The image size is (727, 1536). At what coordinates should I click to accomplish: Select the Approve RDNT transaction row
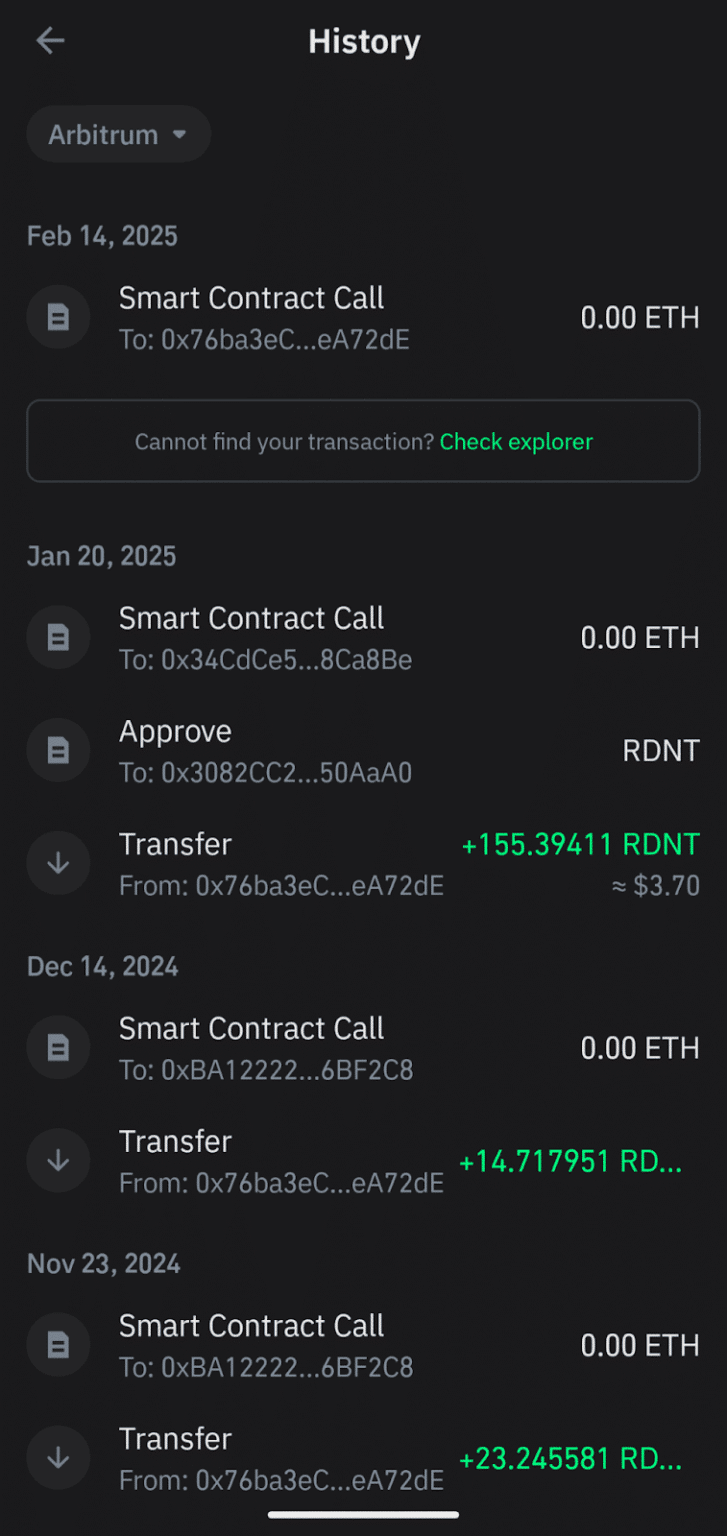click(x=363, y=750)
